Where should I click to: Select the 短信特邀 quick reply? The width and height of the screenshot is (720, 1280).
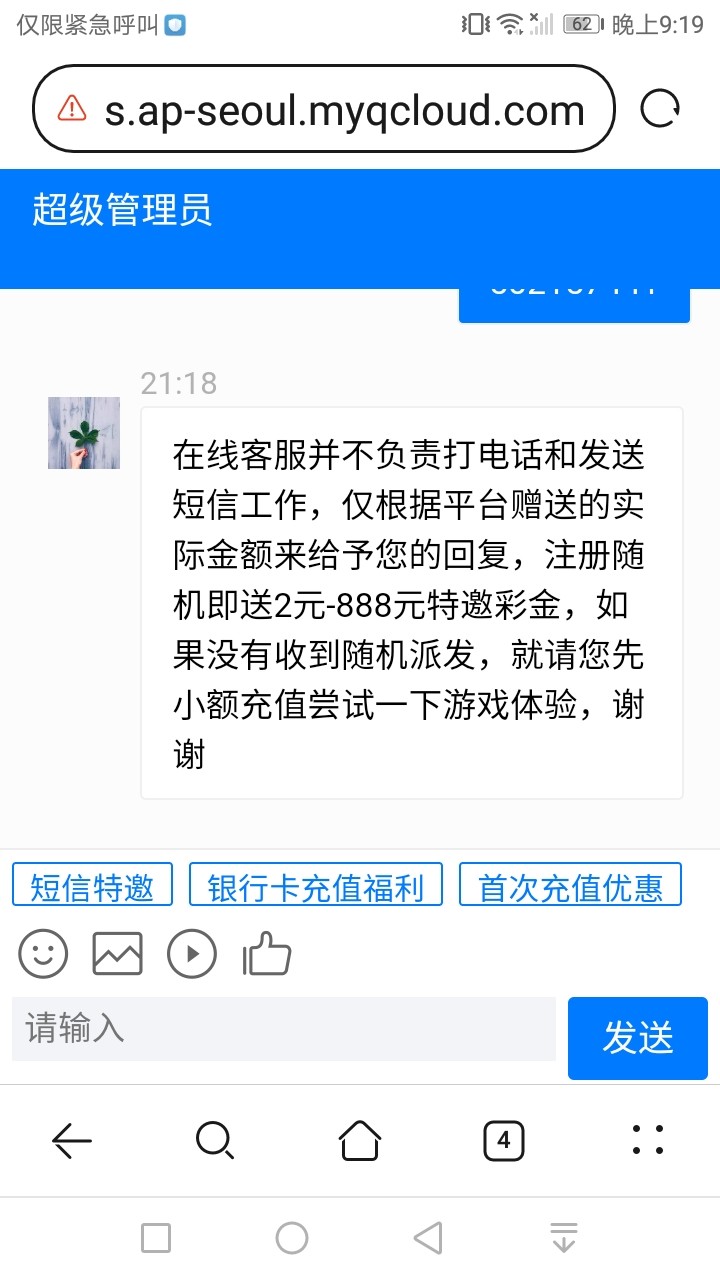[x=91, y=884]
